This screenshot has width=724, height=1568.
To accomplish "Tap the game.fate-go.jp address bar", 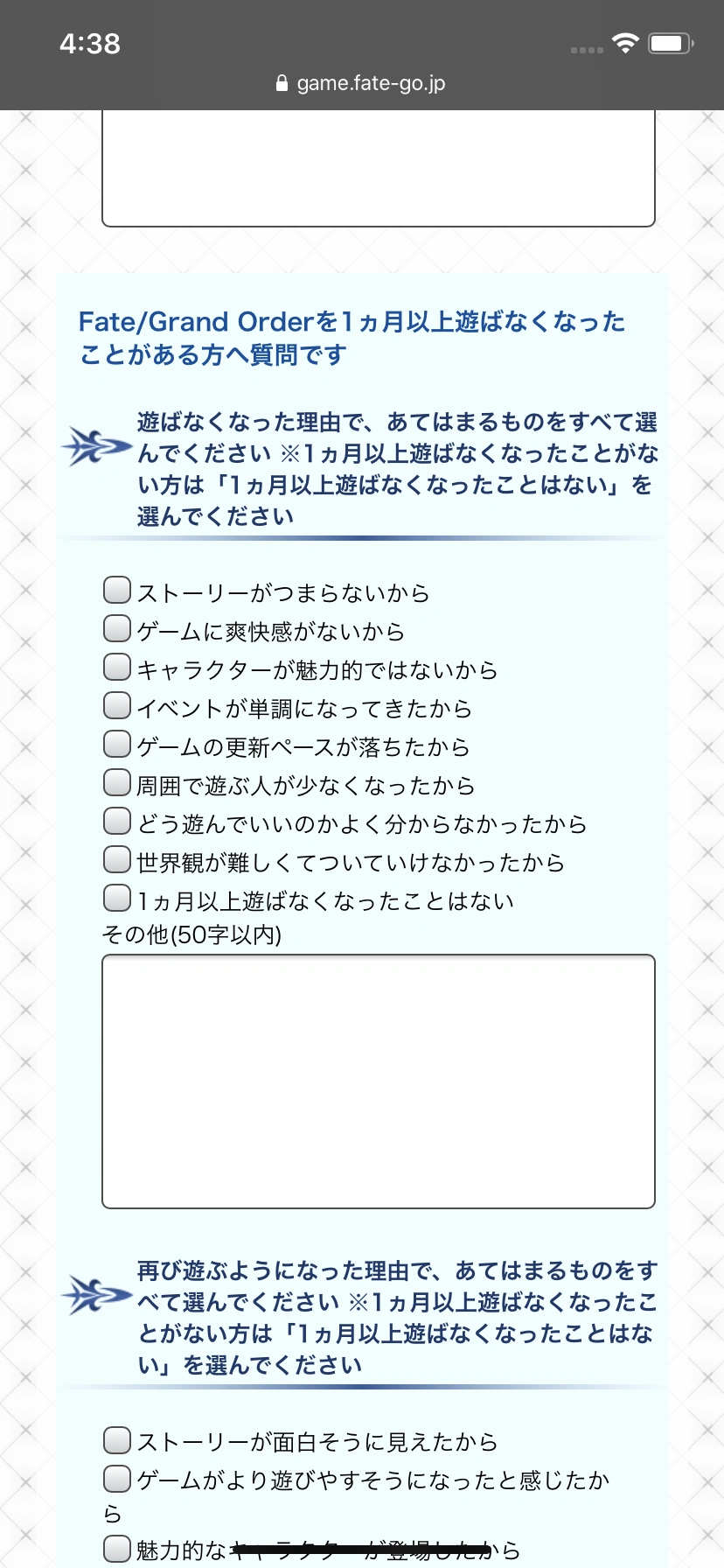I will click(x=362, y=83).
